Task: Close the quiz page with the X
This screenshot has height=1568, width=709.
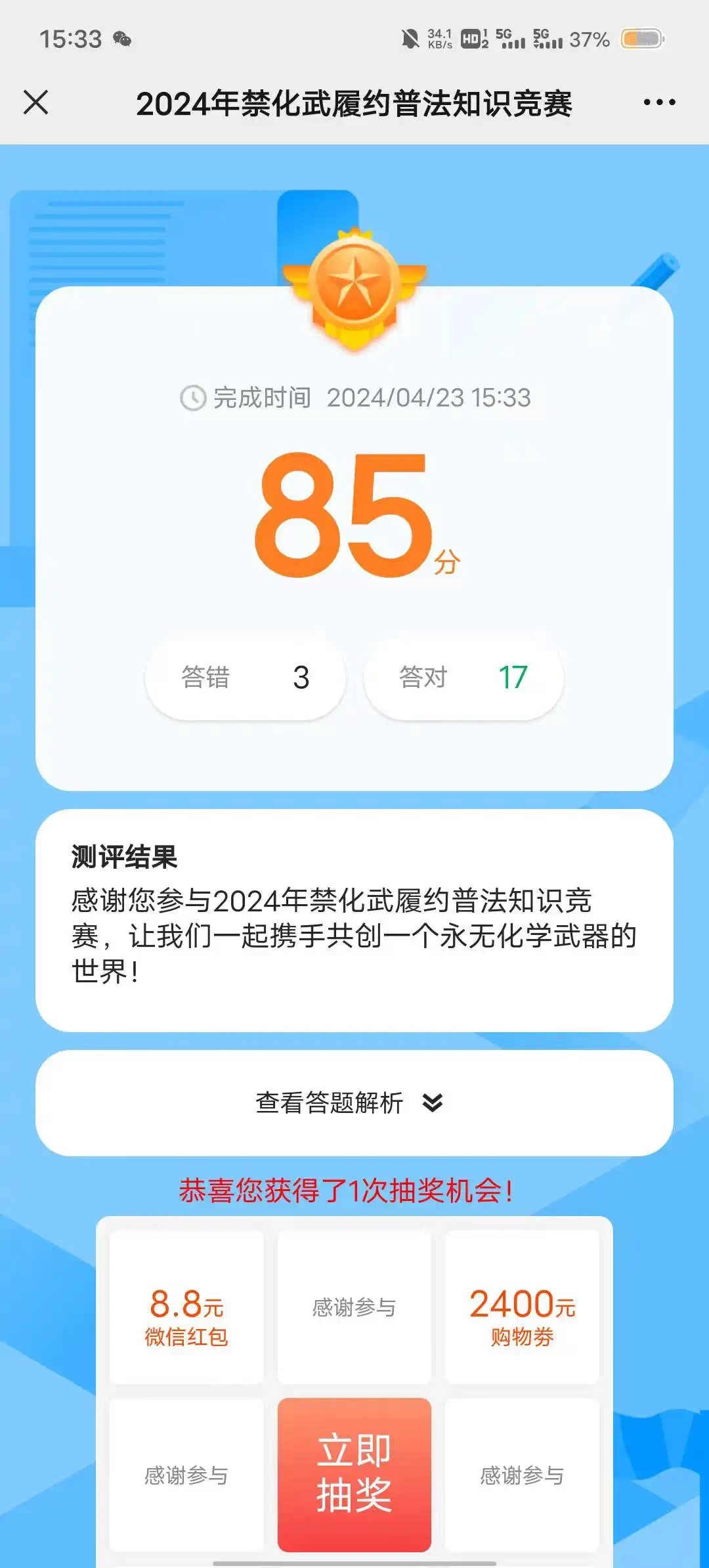Action: pos(36,102)
